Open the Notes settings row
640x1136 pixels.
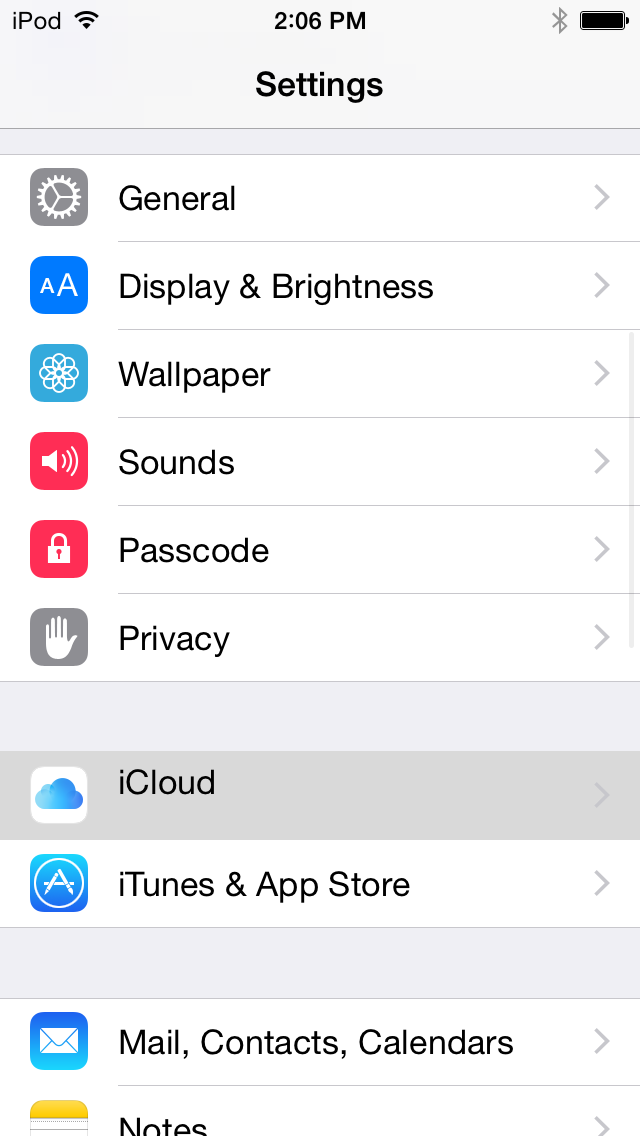click(x=320, y=1120)
